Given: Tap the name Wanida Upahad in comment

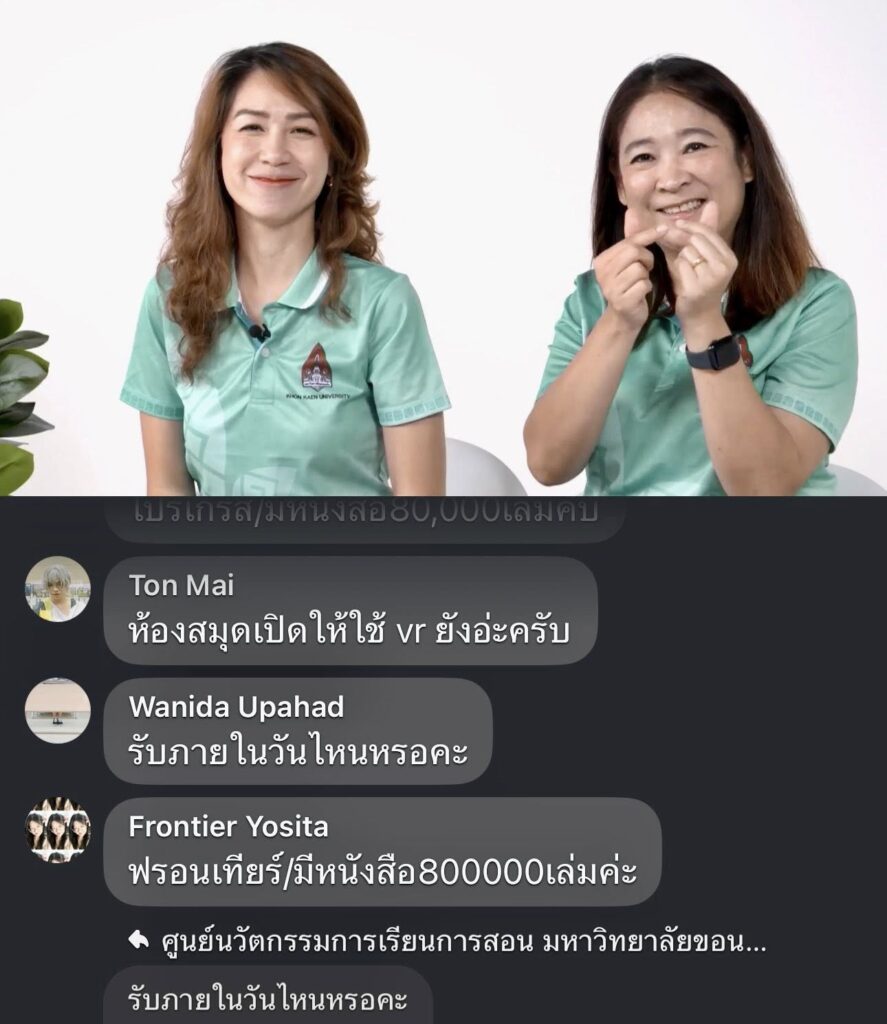Looking at the screenshot, I should point(236,707).
